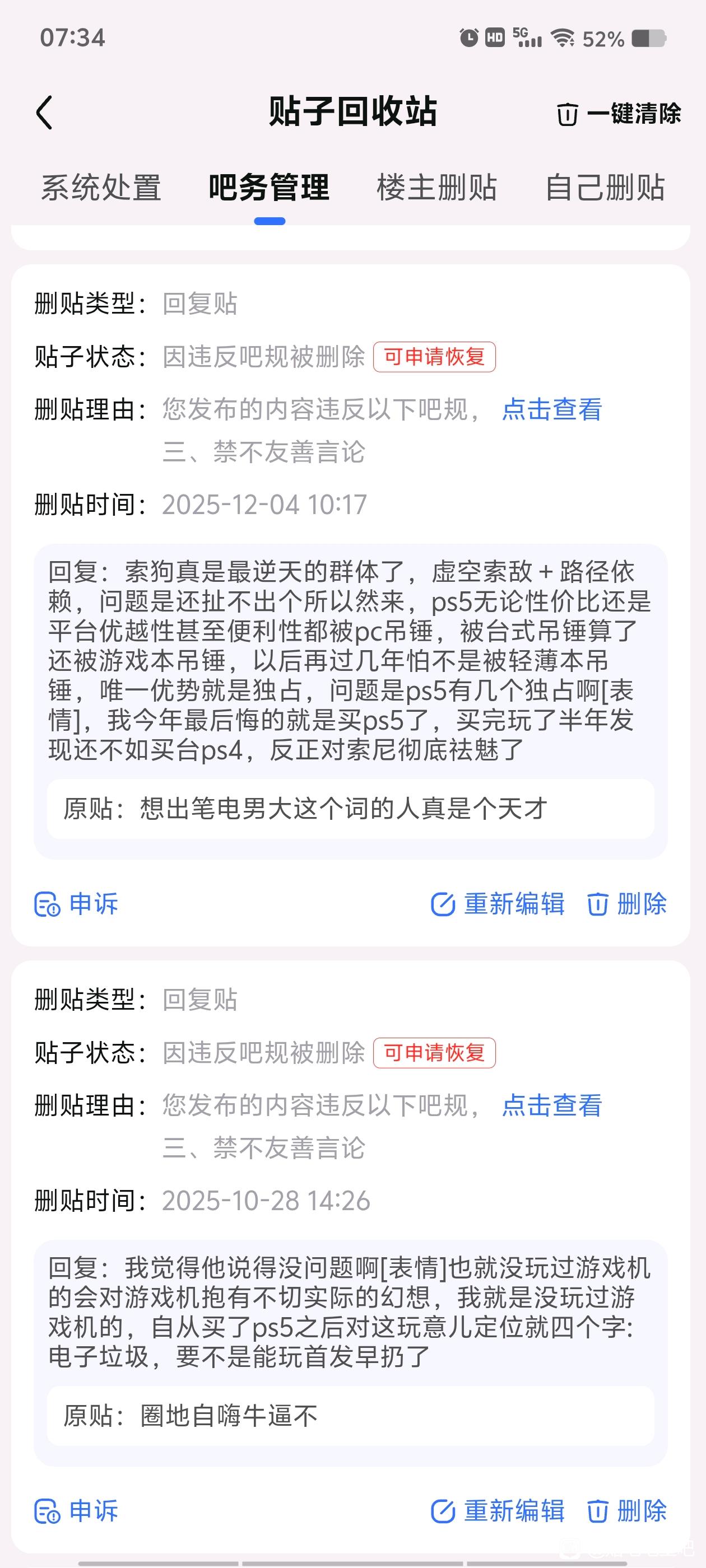This screenshot has width=706, height=1568.
Task: Tap 删除 on the 2025-12-04 reply
Action: [627, 904]
